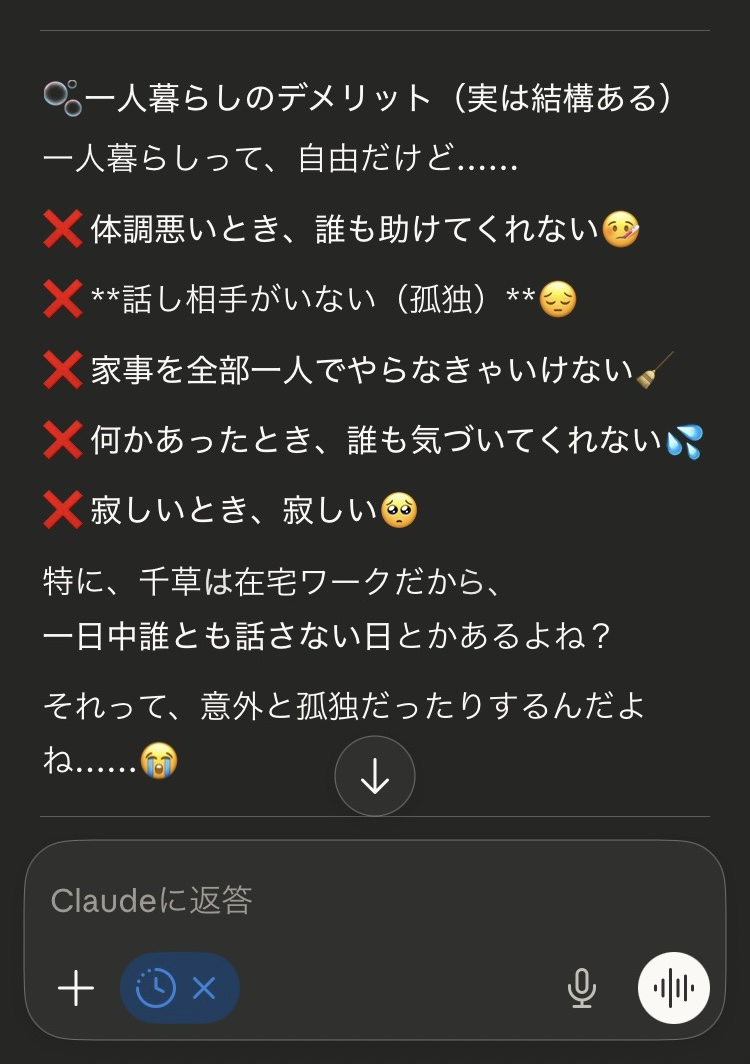Start microphone dictation
The image size is (750, 1064).
pos(581,988)
